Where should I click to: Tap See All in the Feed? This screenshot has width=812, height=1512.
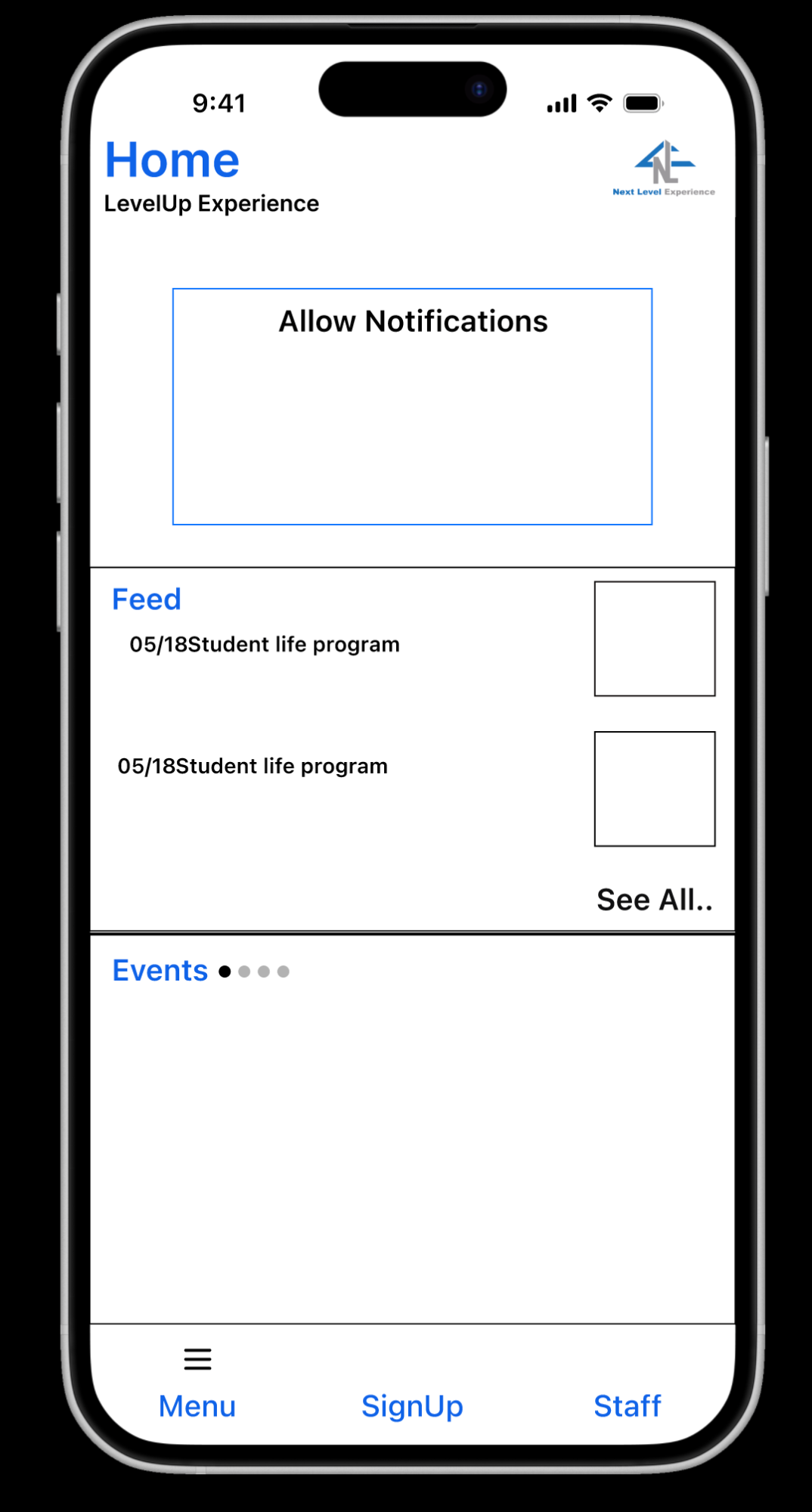(655, 900)
